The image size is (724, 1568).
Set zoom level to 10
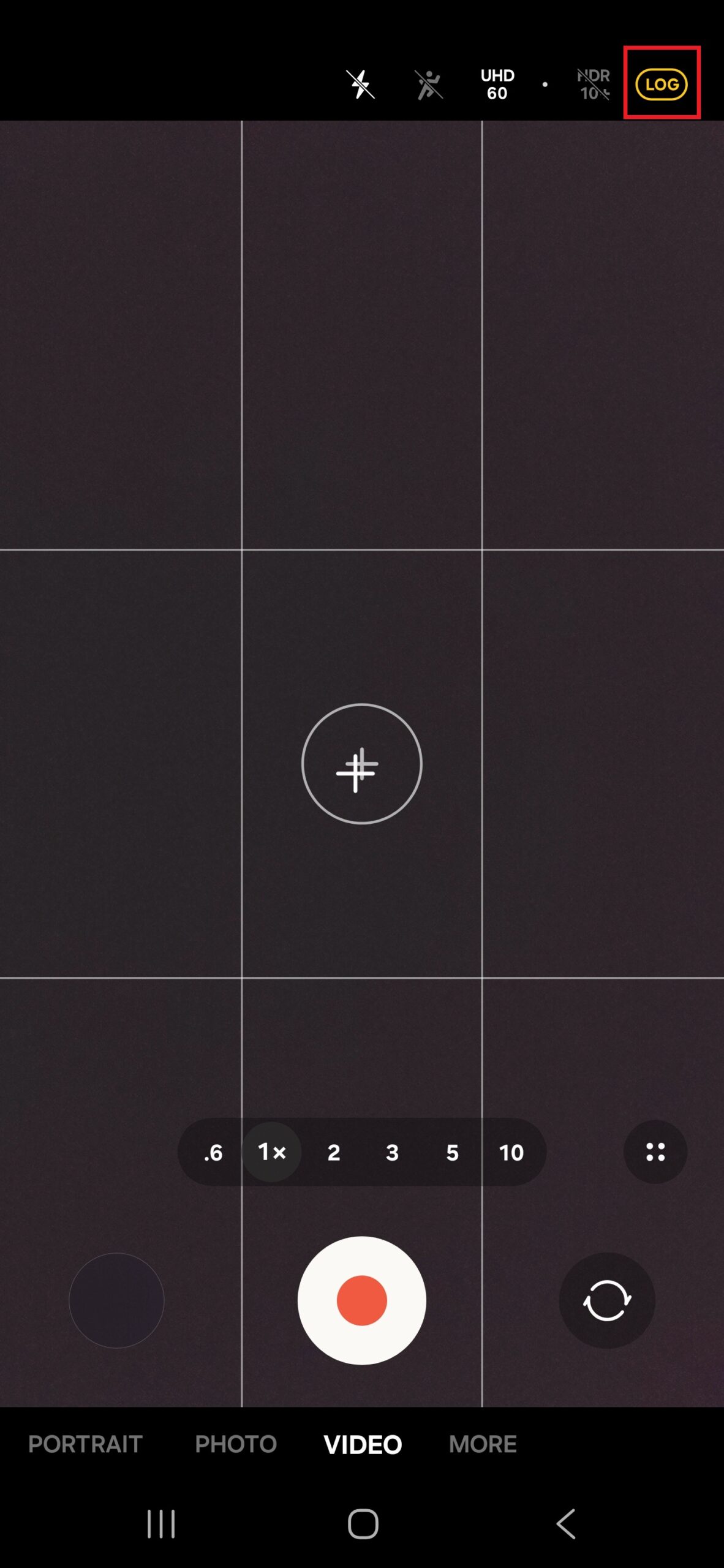point(511,1153)
